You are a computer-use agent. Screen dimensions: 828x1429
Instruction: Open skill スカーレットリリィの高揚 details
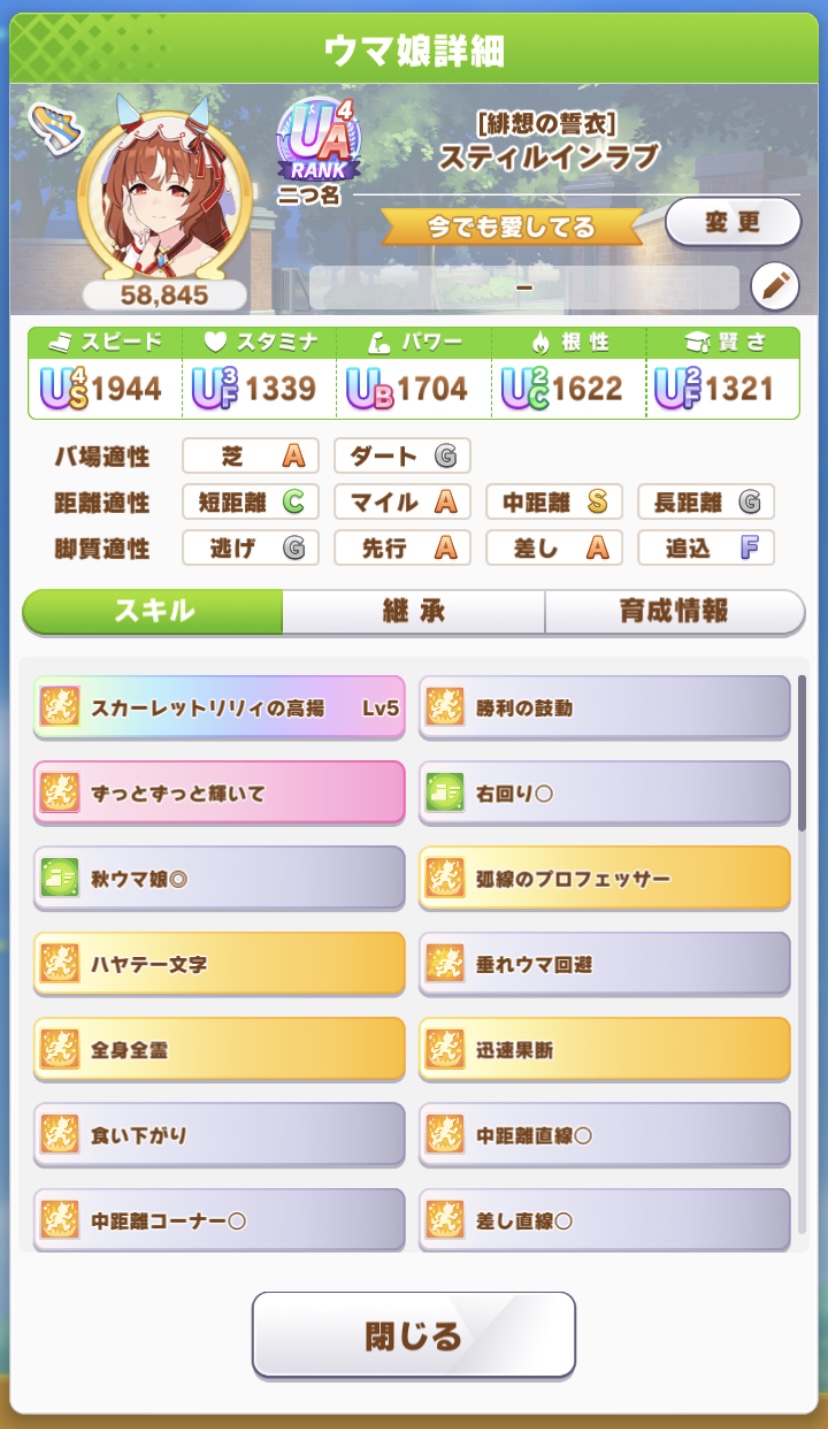[x=219, y=708]
